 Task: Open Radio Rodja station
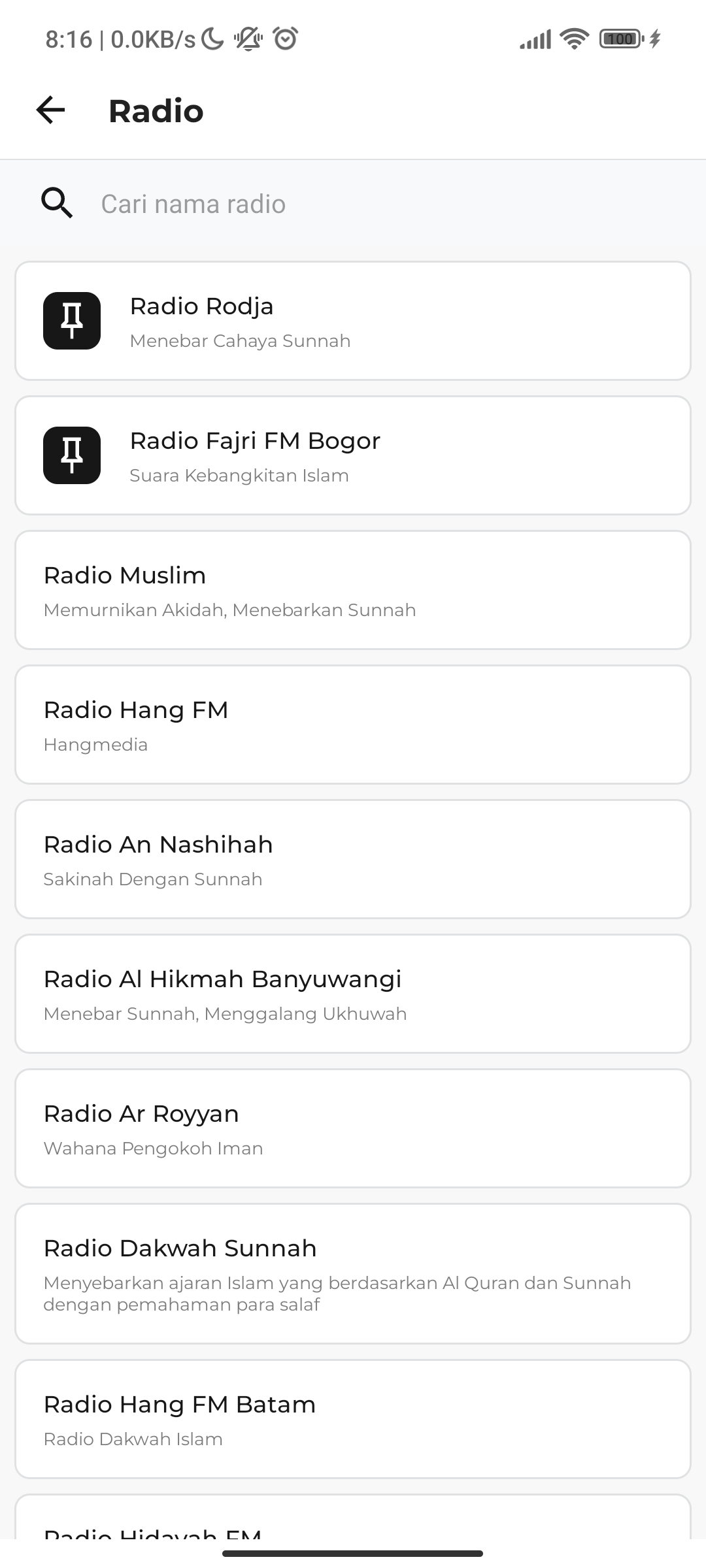pyautogui.click(x=353, y=321)
